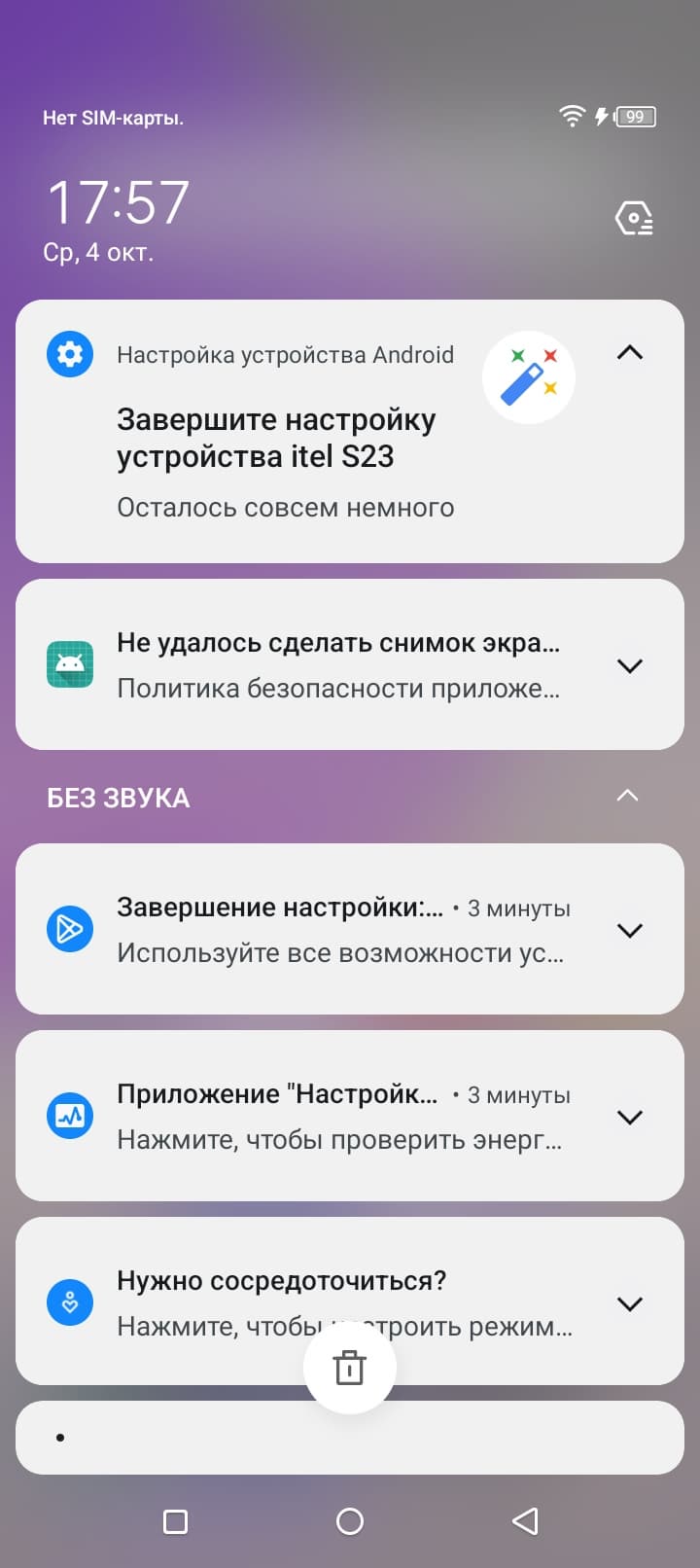Expand the 'Нужно сосредоточиться?' notification
The height and width of the screenshot is (1568, 700).
pyautogui.click(x=630, y=1304)
